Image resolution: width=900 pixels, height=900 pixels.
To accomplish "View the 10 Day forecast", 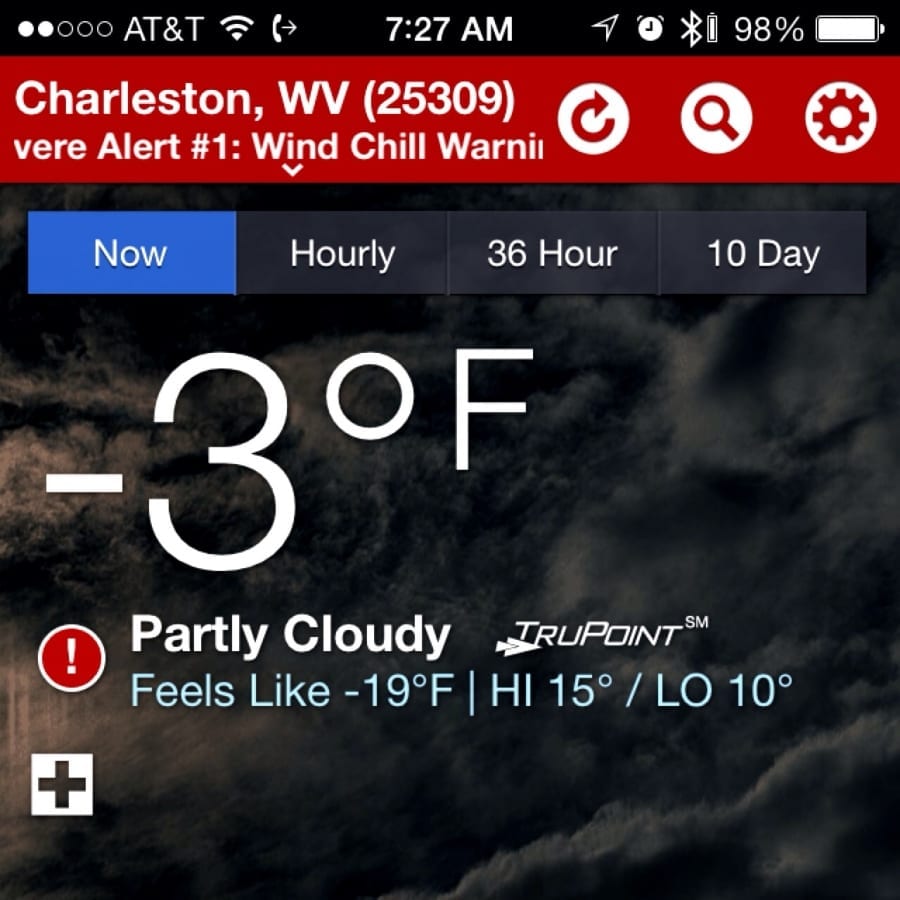I will pyautogui.click(x=763, y=253).
